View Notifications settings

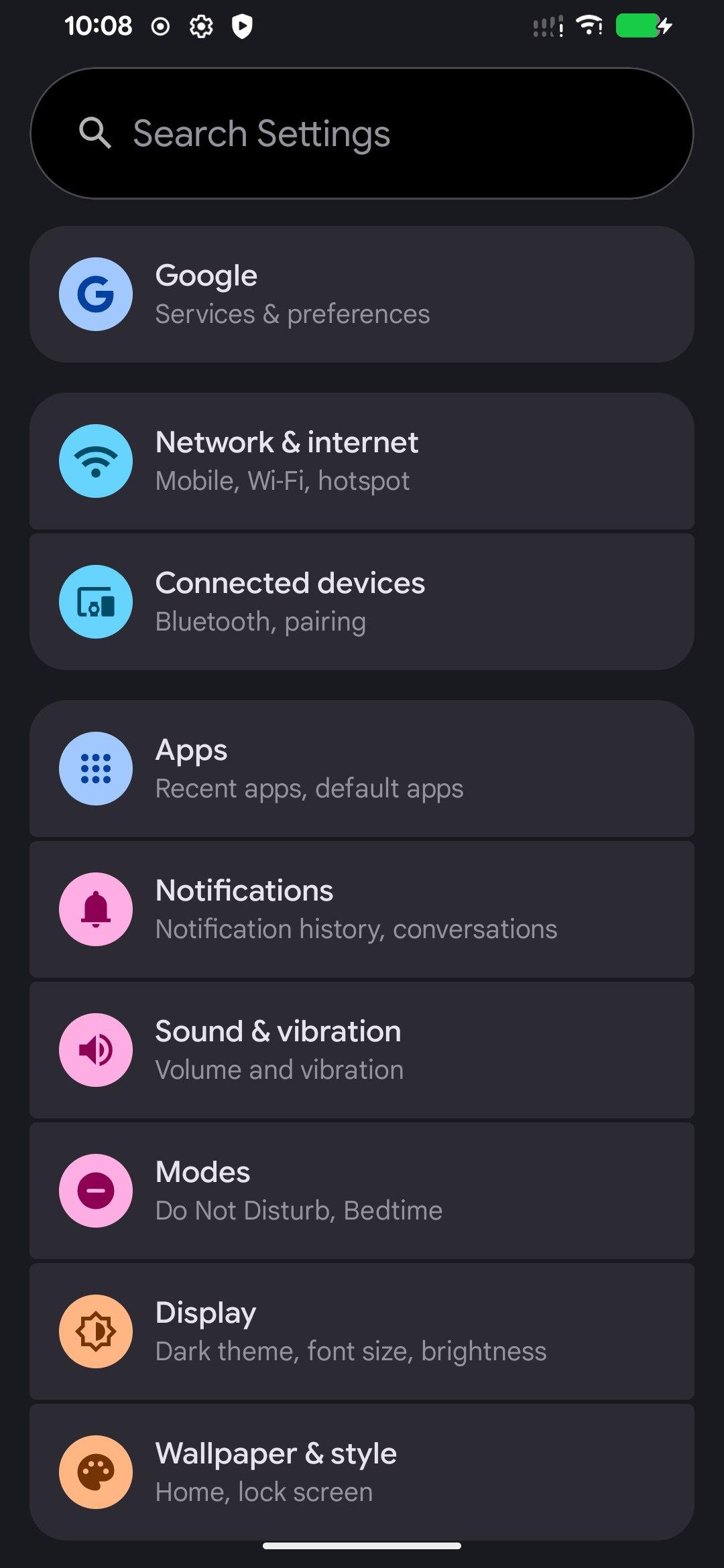tap(362, 909)
